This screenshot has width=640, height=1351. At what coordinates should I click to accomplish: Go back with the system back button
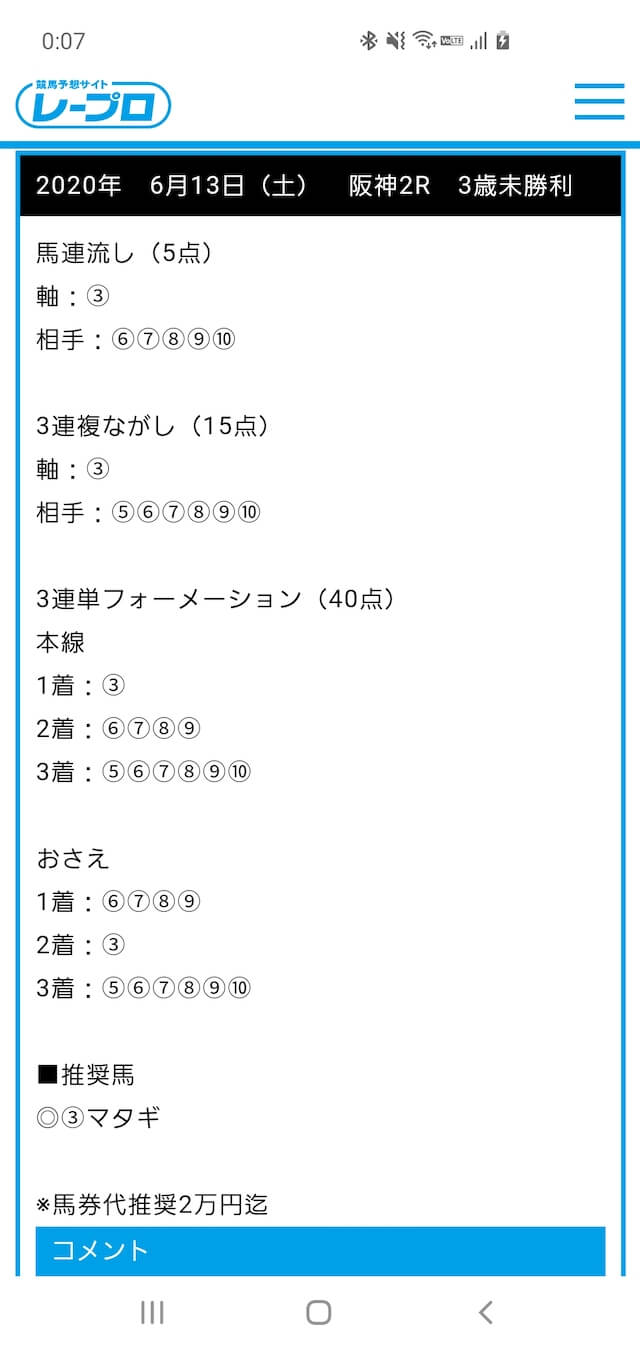click(486, 1312)
